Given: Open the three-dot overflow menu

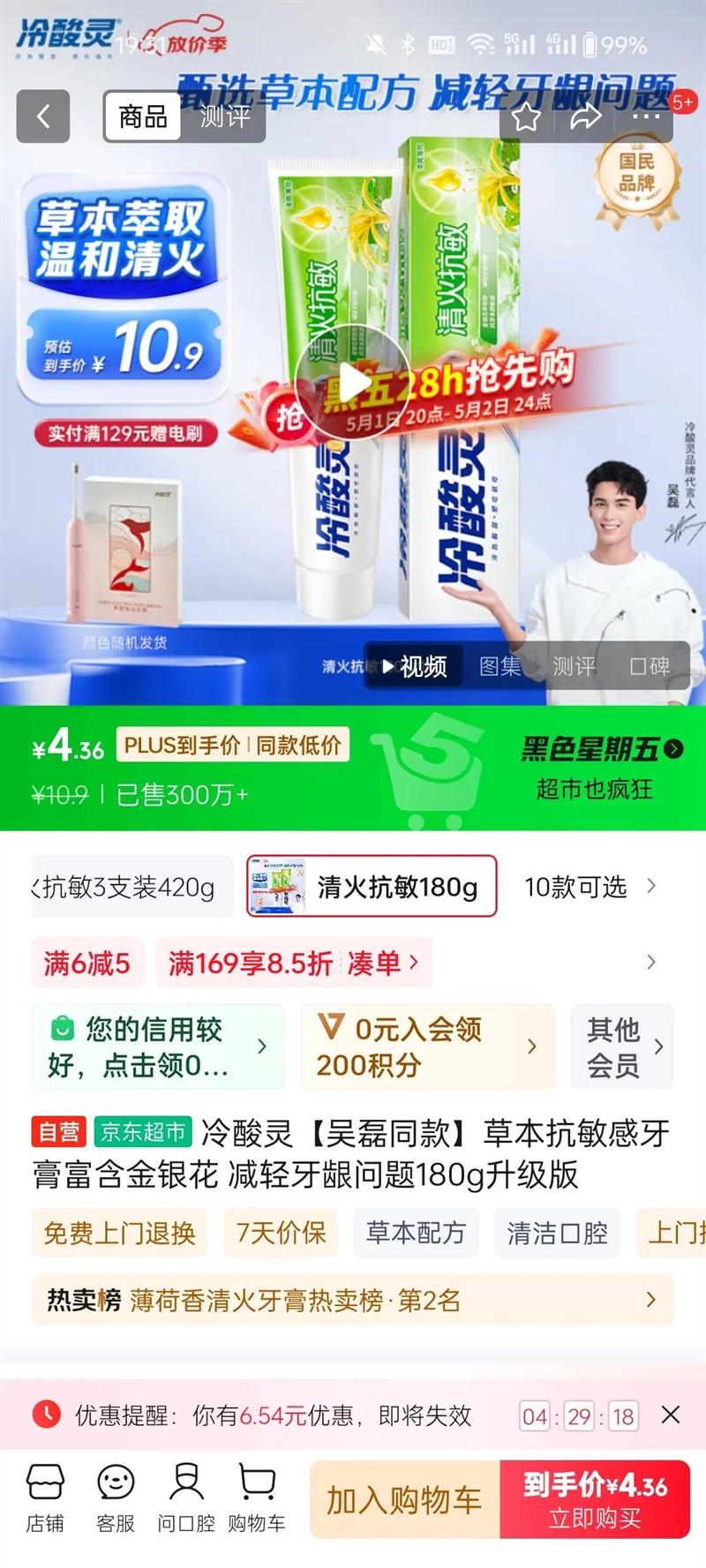Looking at the screenshot, I should click(647, 116).
